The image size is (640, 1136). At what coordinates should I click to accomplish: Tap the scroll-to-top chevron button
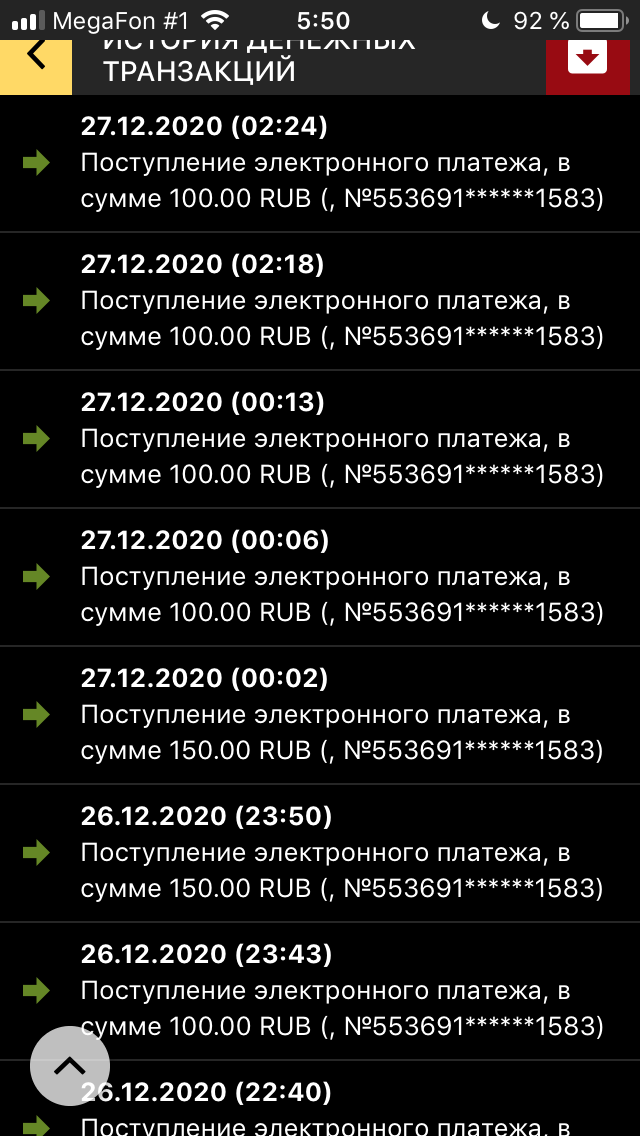[x=70, y=1066]
